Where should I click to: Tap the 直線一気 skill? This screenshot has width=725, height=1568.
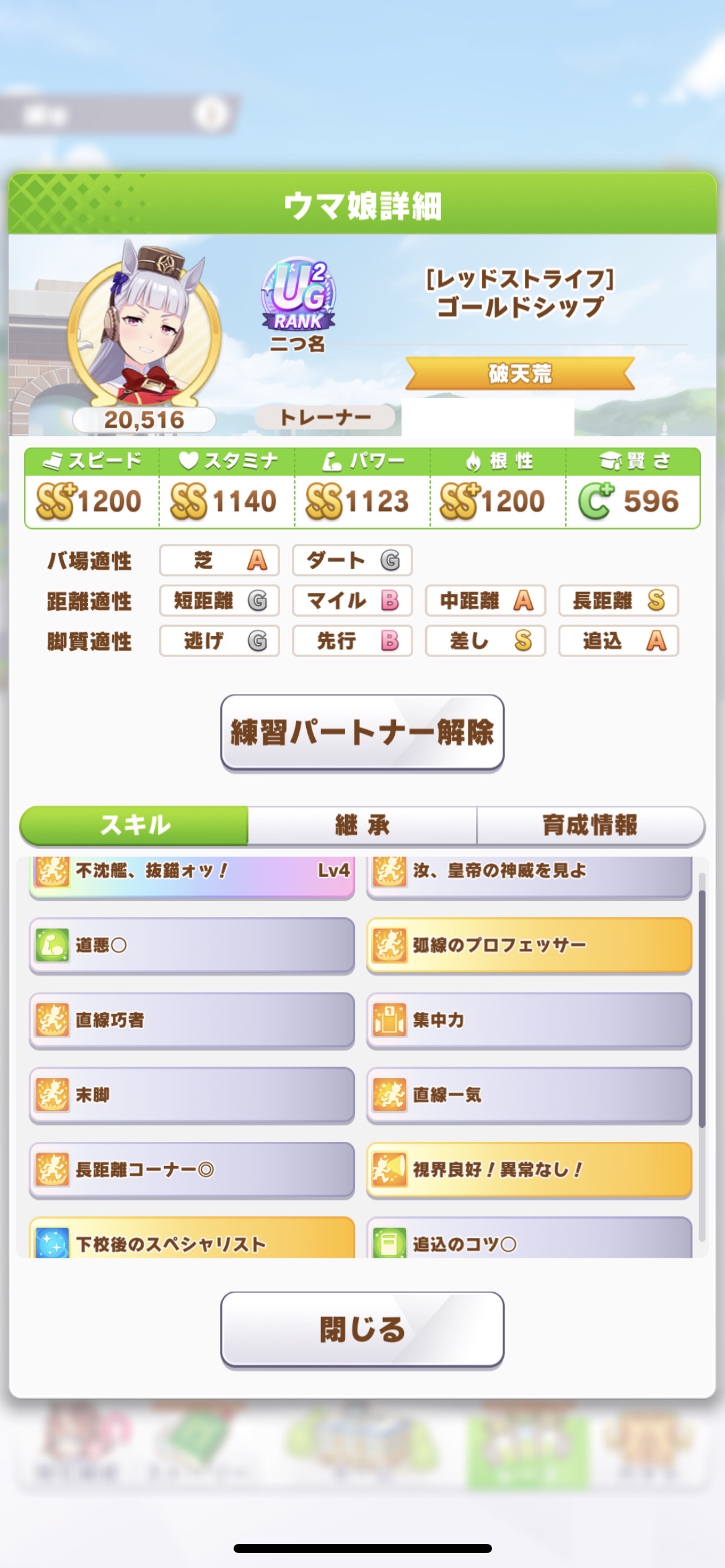529,1095
